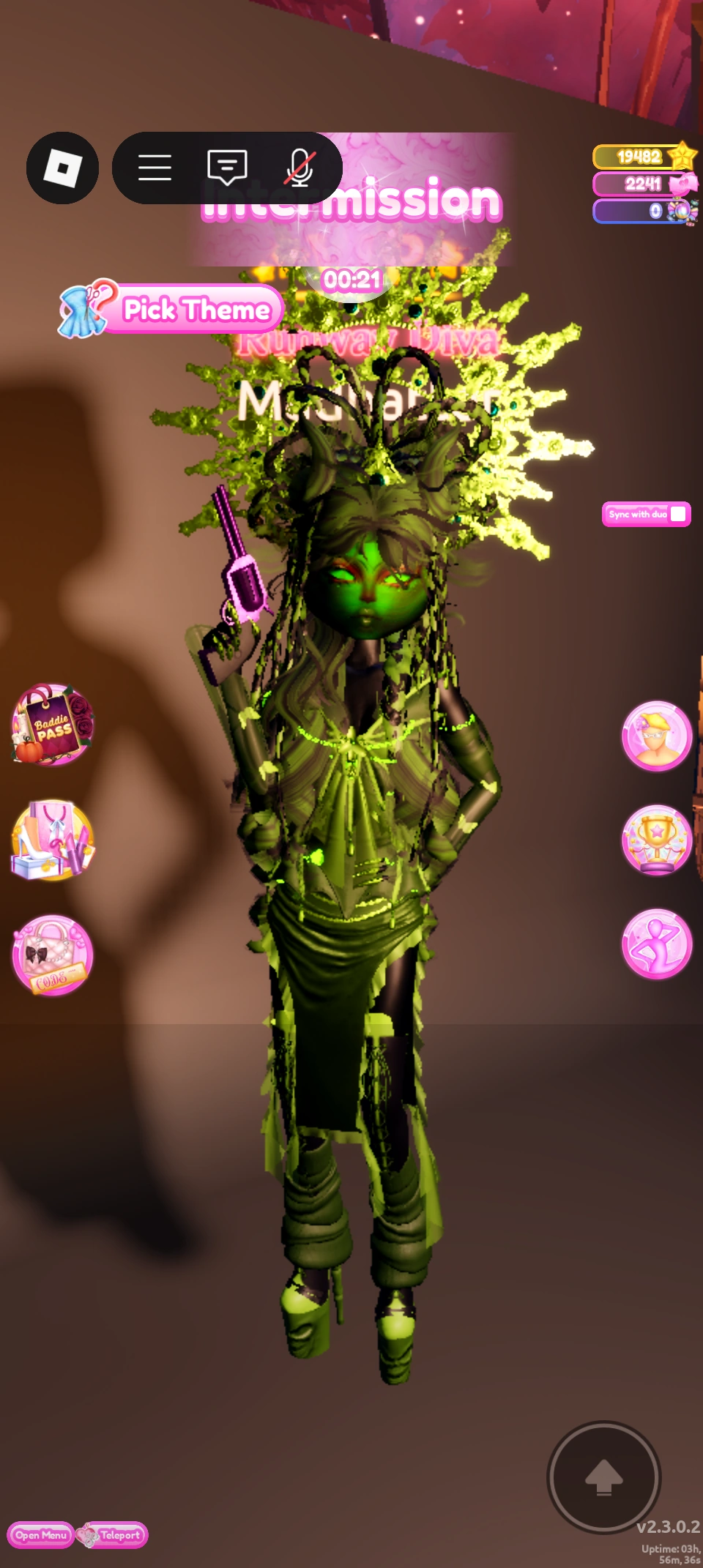Open the poses menu
Screen dimensions: 703x1568
[656, 944]
